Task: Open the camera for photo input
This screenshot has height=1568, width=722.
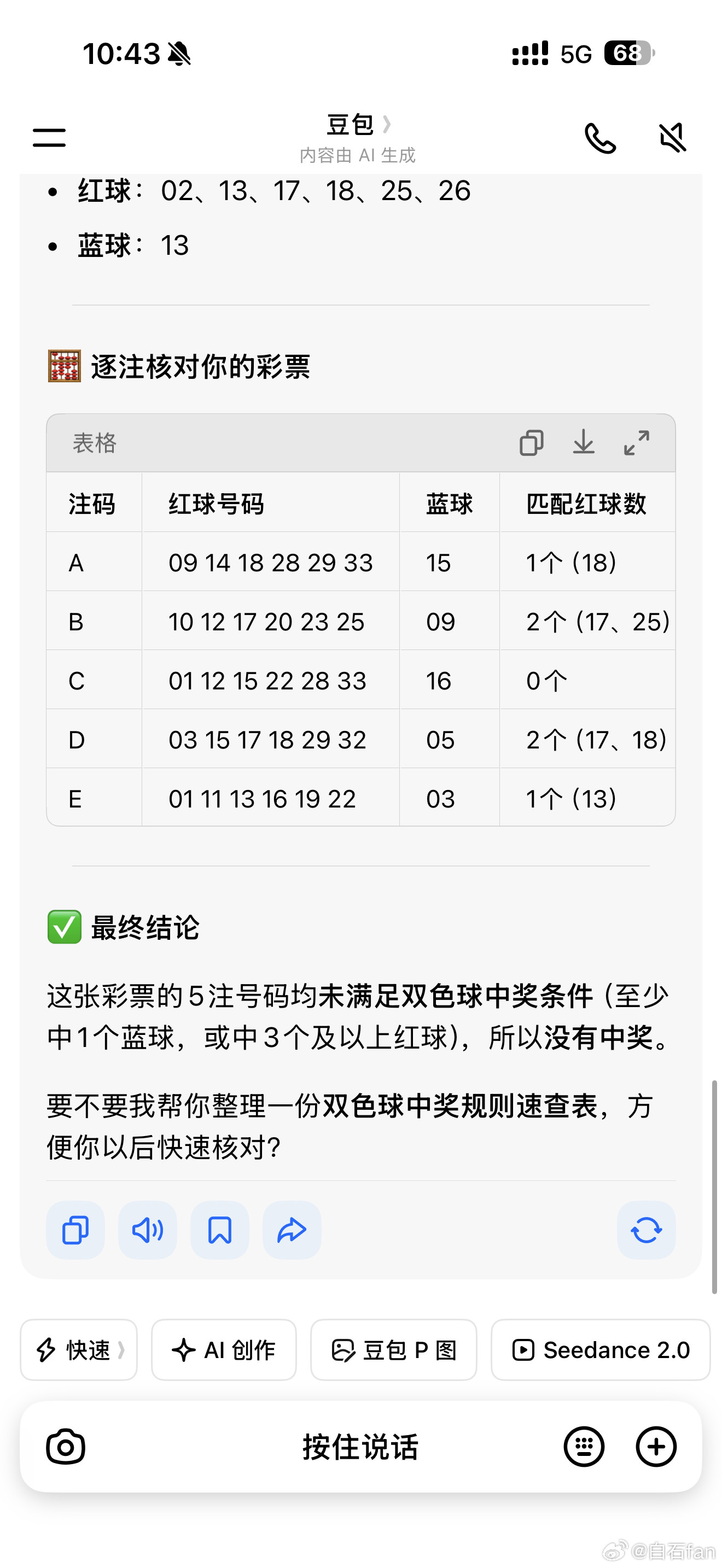Action: pyautogui.click(x=67, y=1447)
